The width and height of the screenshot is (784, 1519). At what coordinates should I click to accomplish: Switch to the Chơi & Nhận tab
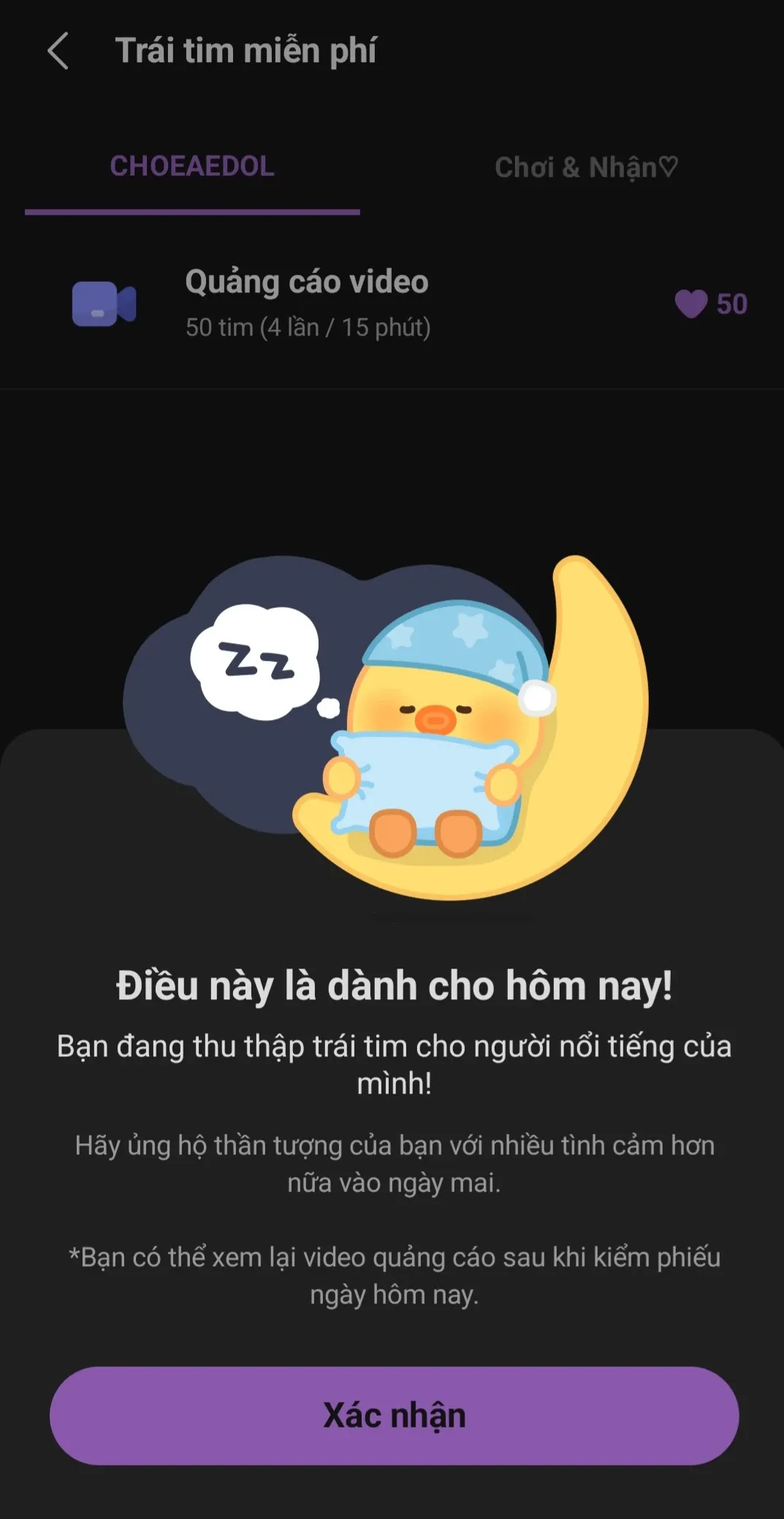pyautogui.click(x=586, y=167)
